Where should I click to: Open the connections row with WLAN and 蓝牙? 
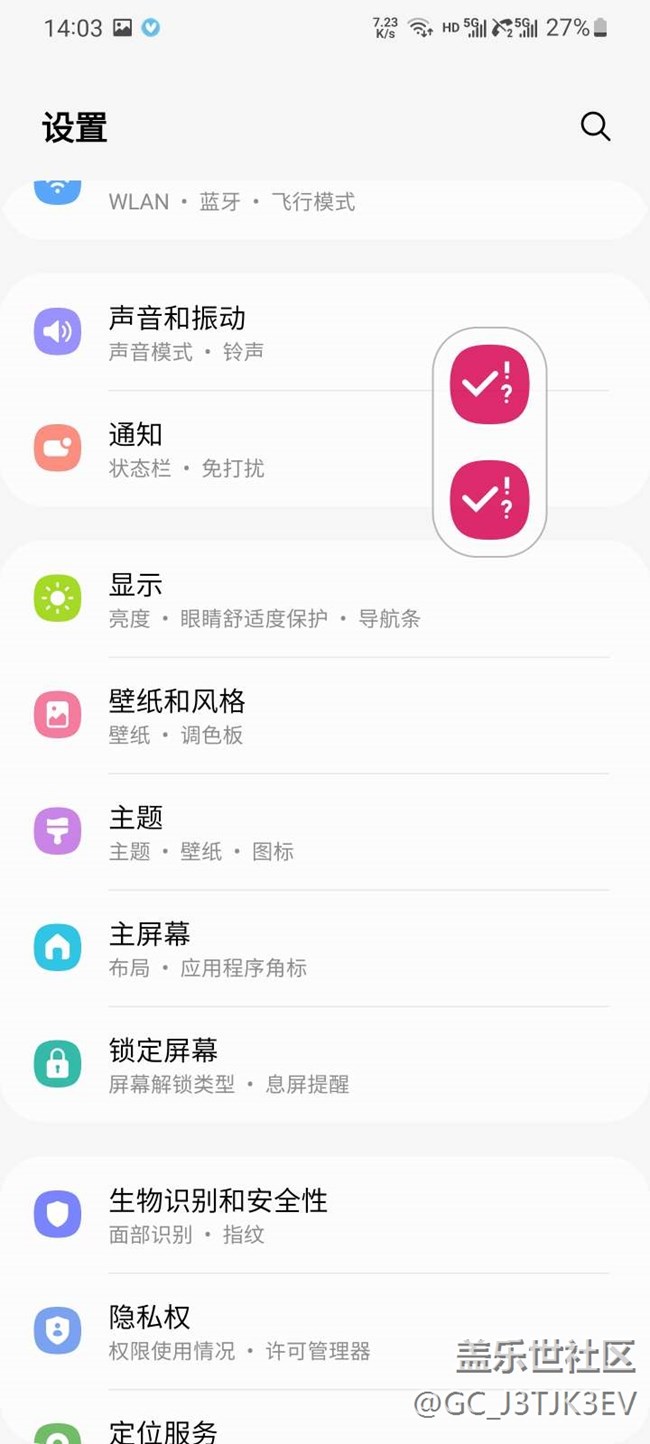click(x=325, y=208)
